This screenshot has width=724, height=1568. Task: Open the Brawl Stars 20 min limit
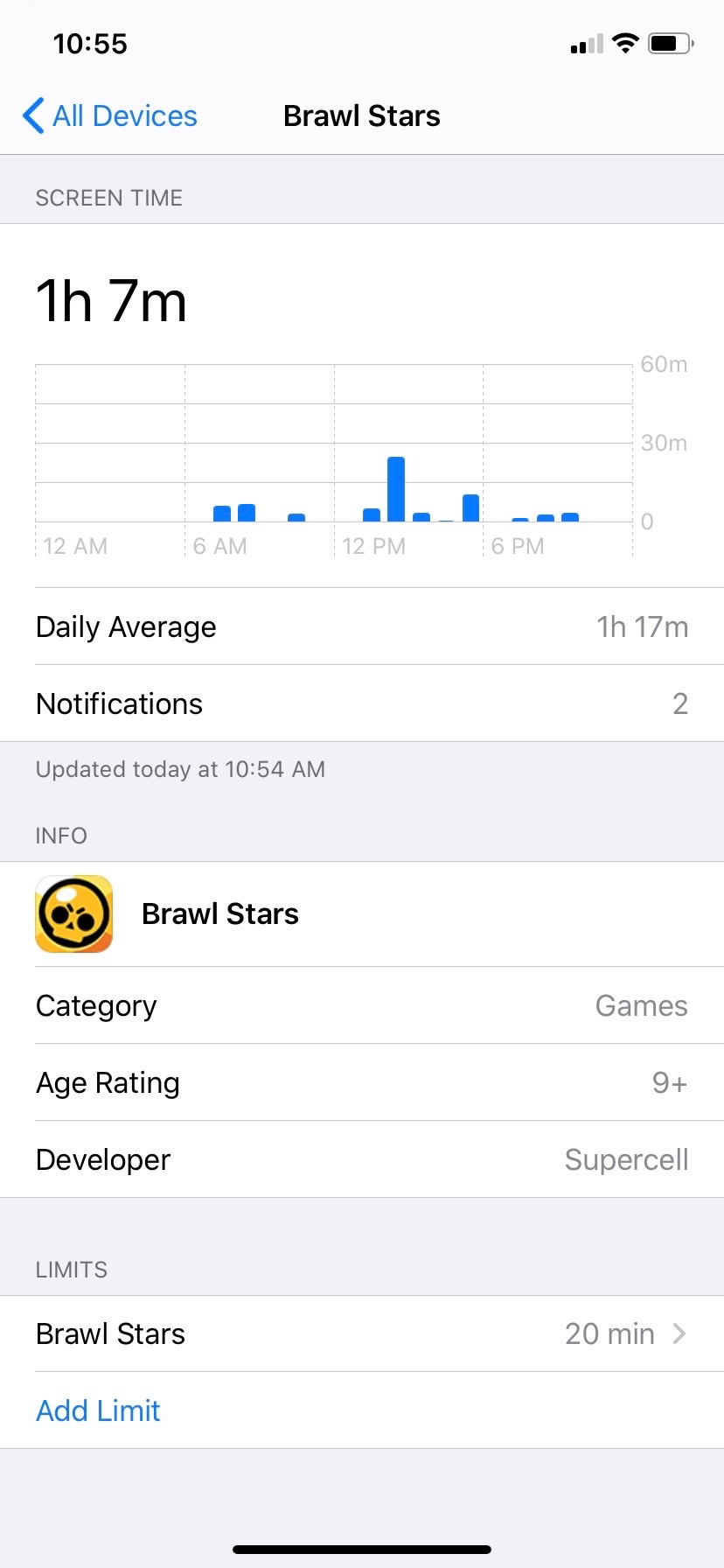click(362, 1333)
